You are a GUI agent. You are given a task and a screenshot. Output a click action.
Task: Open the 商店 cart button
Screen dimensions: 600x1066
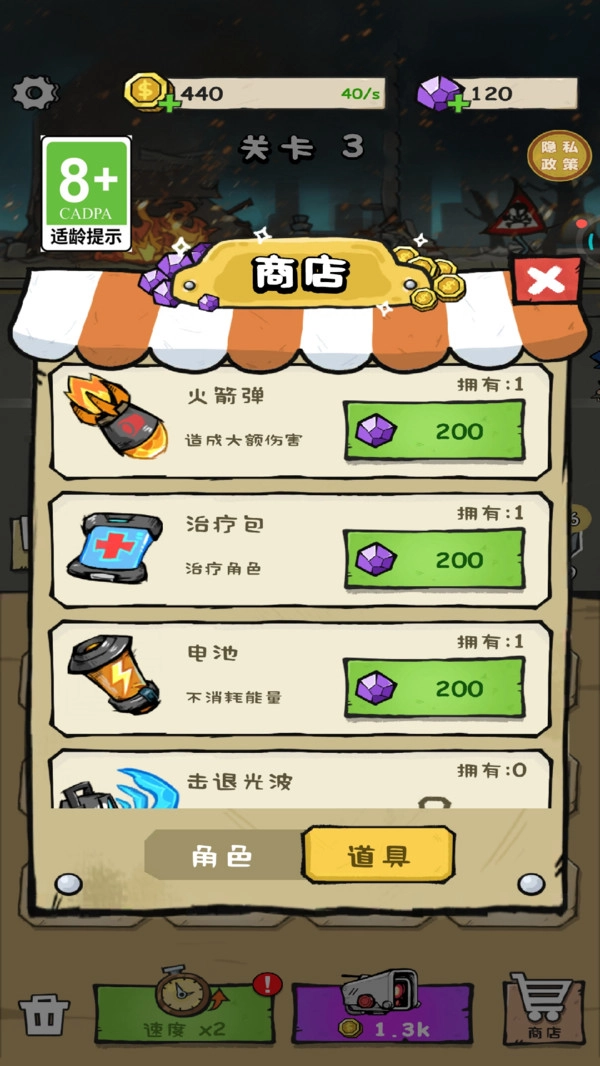pos(543,1008)
